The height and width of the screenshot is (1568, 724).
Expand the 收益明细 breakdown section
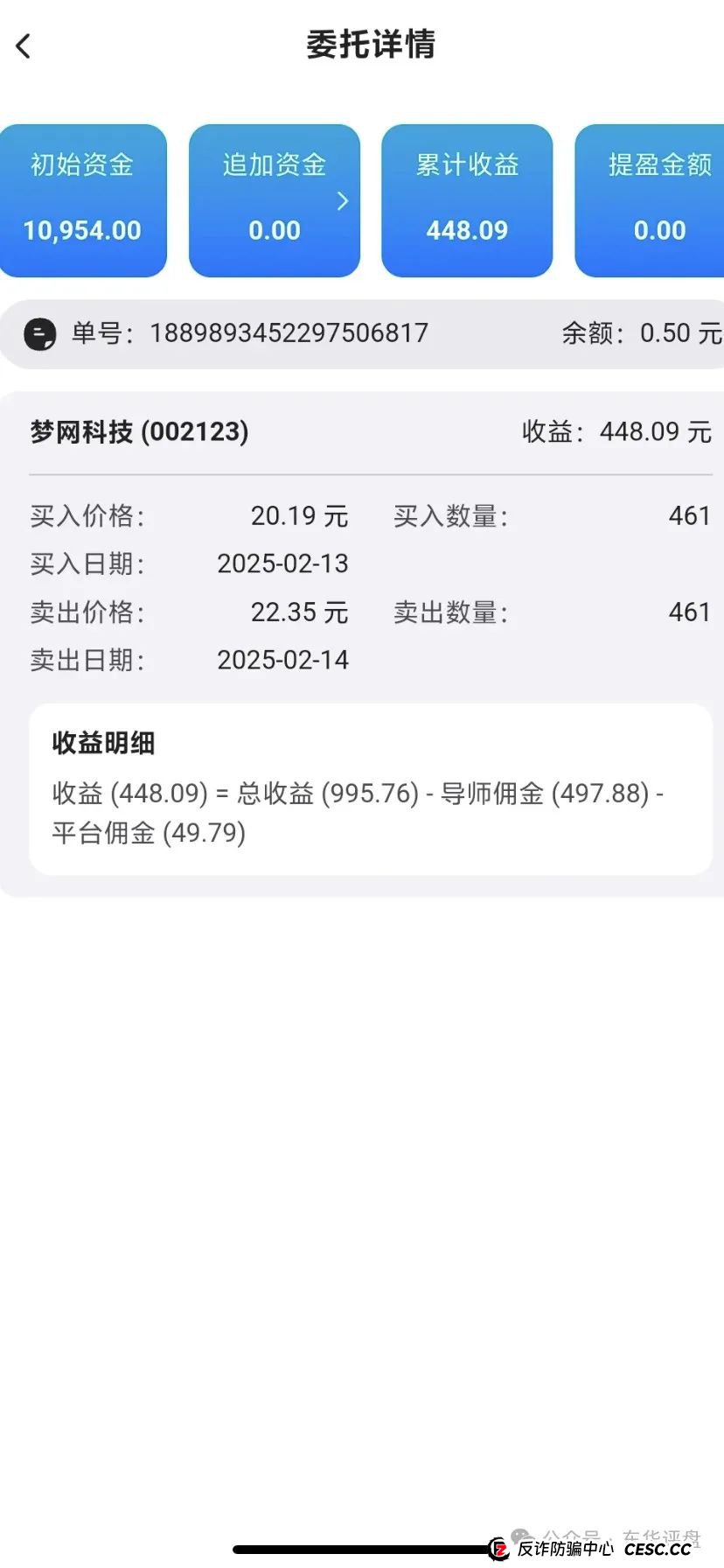102,743
